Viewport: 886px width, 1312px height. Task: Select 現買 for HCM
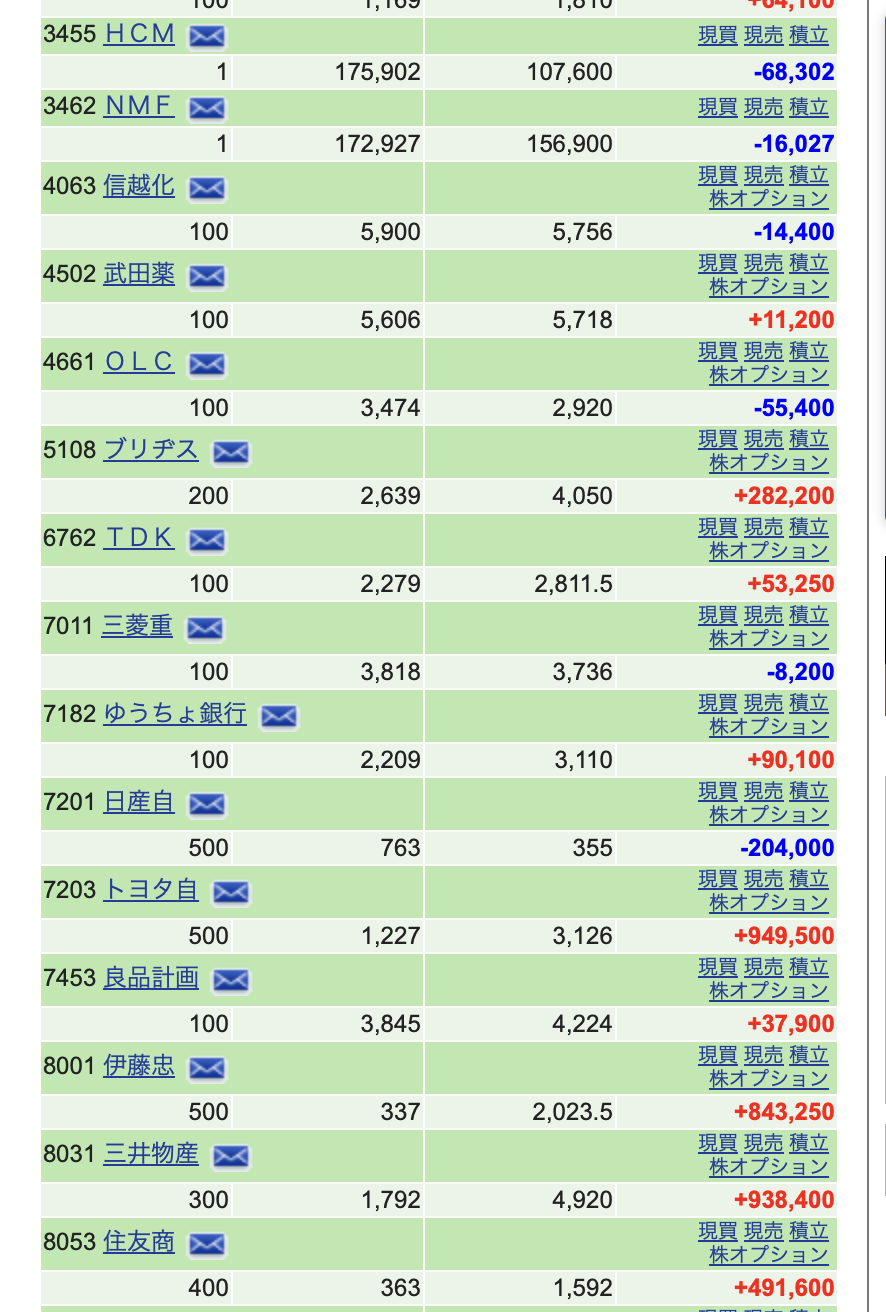(x=717, y=35)
